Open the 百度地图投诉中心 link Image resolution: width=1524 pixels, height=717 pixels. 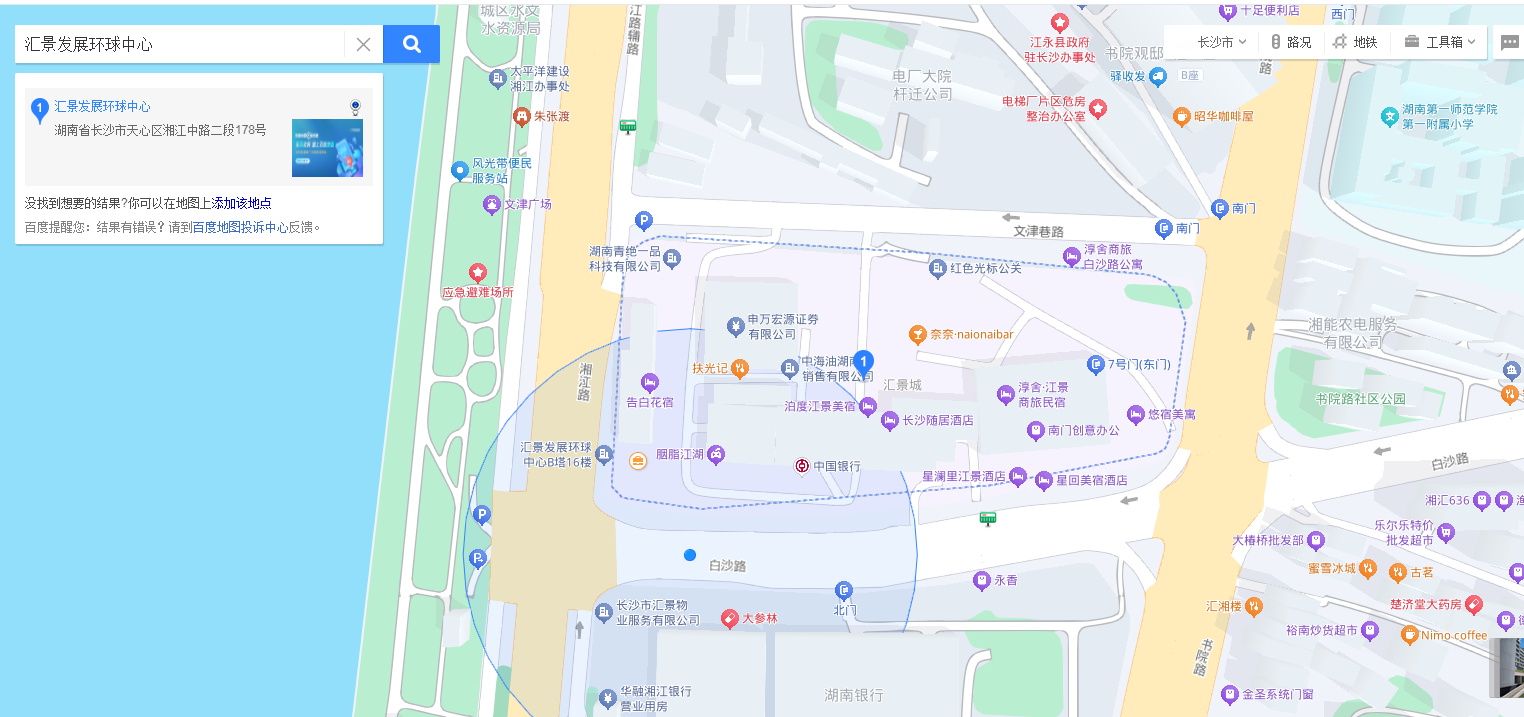click(240, 227)
